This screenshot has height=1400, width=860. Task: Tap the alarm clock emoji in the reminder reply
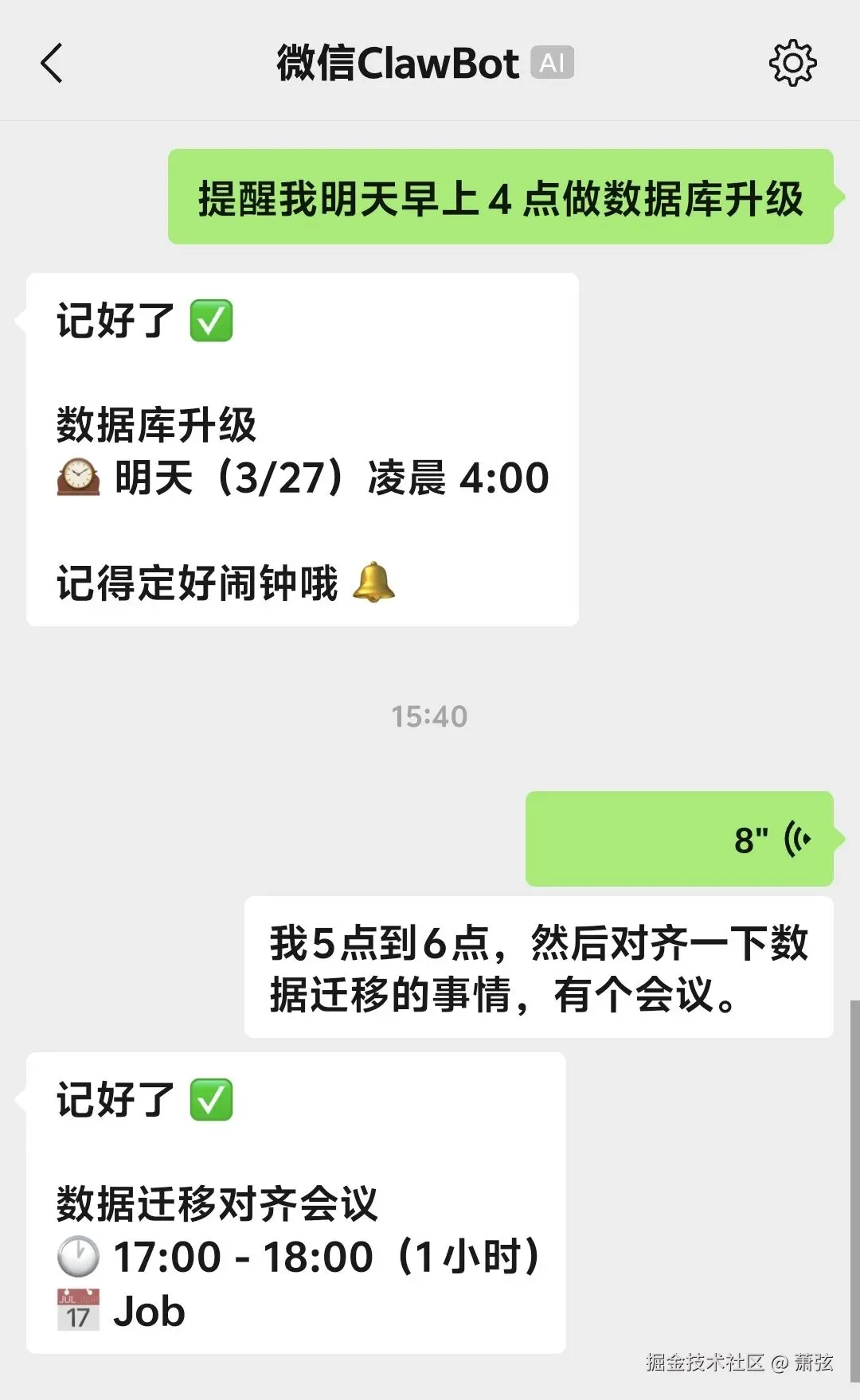pyautogui.click(x=76, y=476)
